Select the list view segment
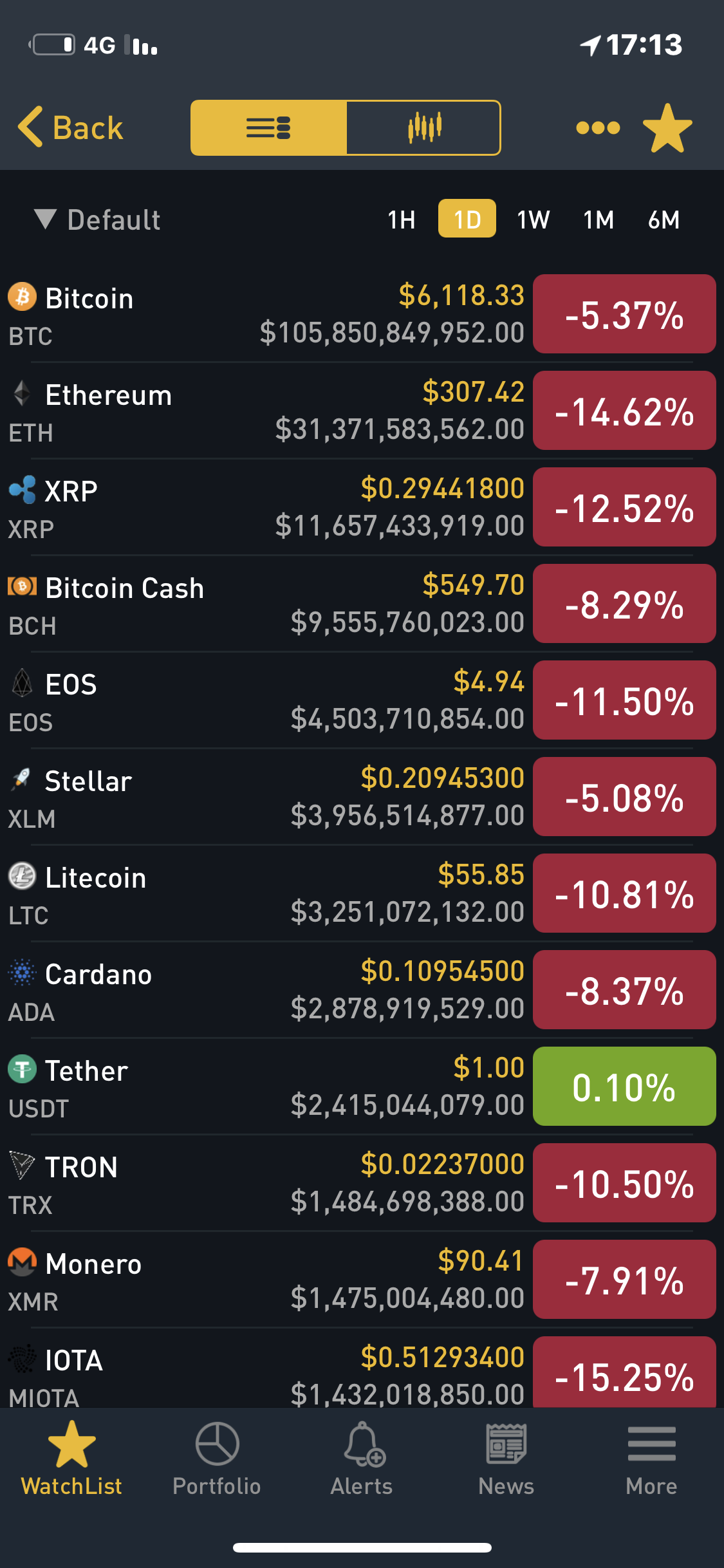This screenshot has width=724, height=1568. pyautogui.click(x=268, y=127)
